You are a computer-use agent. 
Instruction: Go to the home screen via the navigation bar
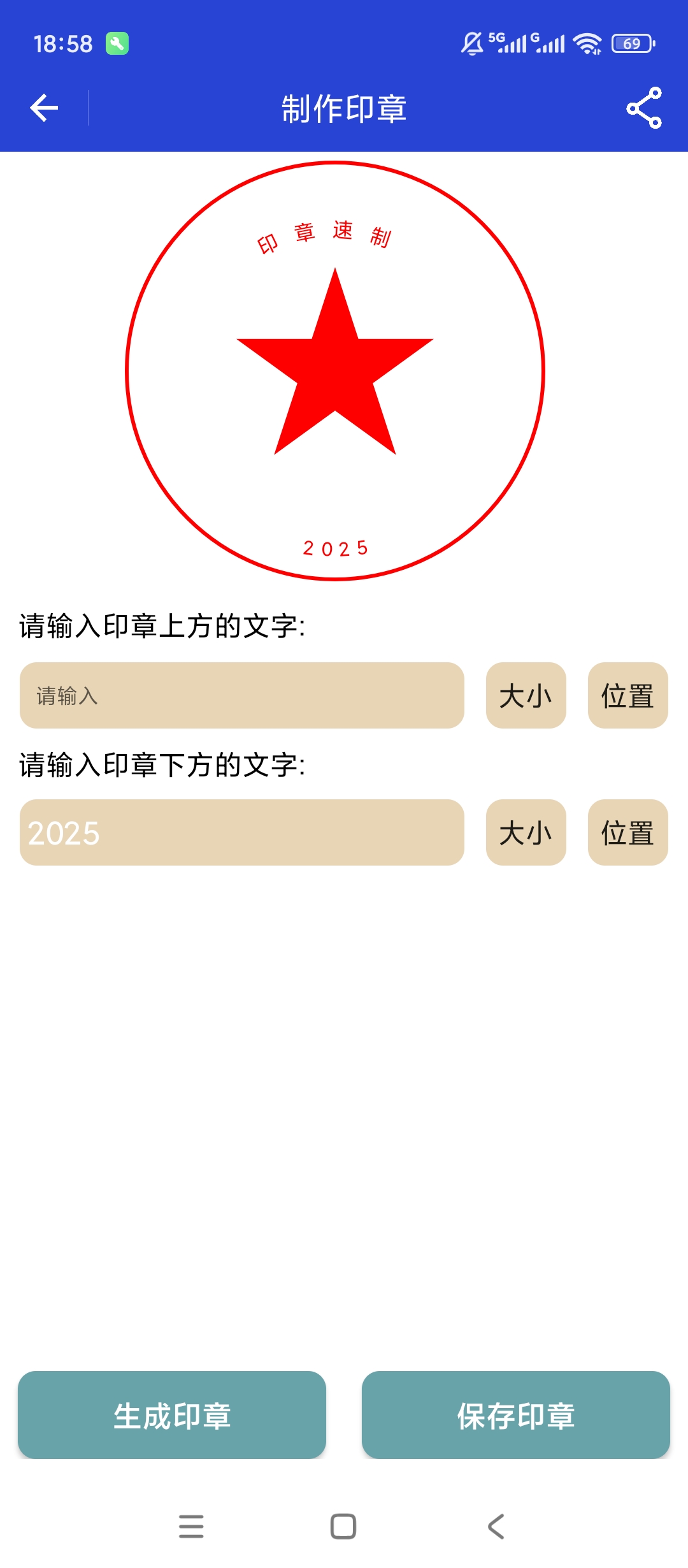[343, 1527]
